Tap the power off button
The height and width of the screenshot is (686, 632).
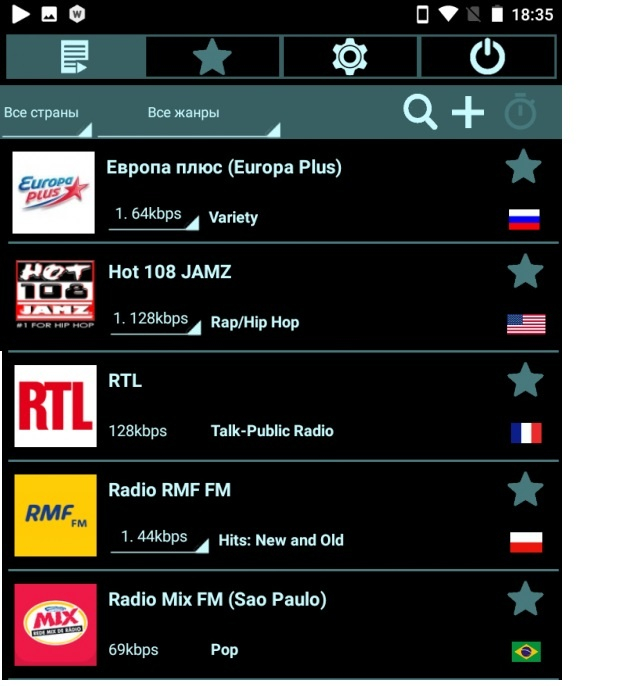(x=487, y=58)
